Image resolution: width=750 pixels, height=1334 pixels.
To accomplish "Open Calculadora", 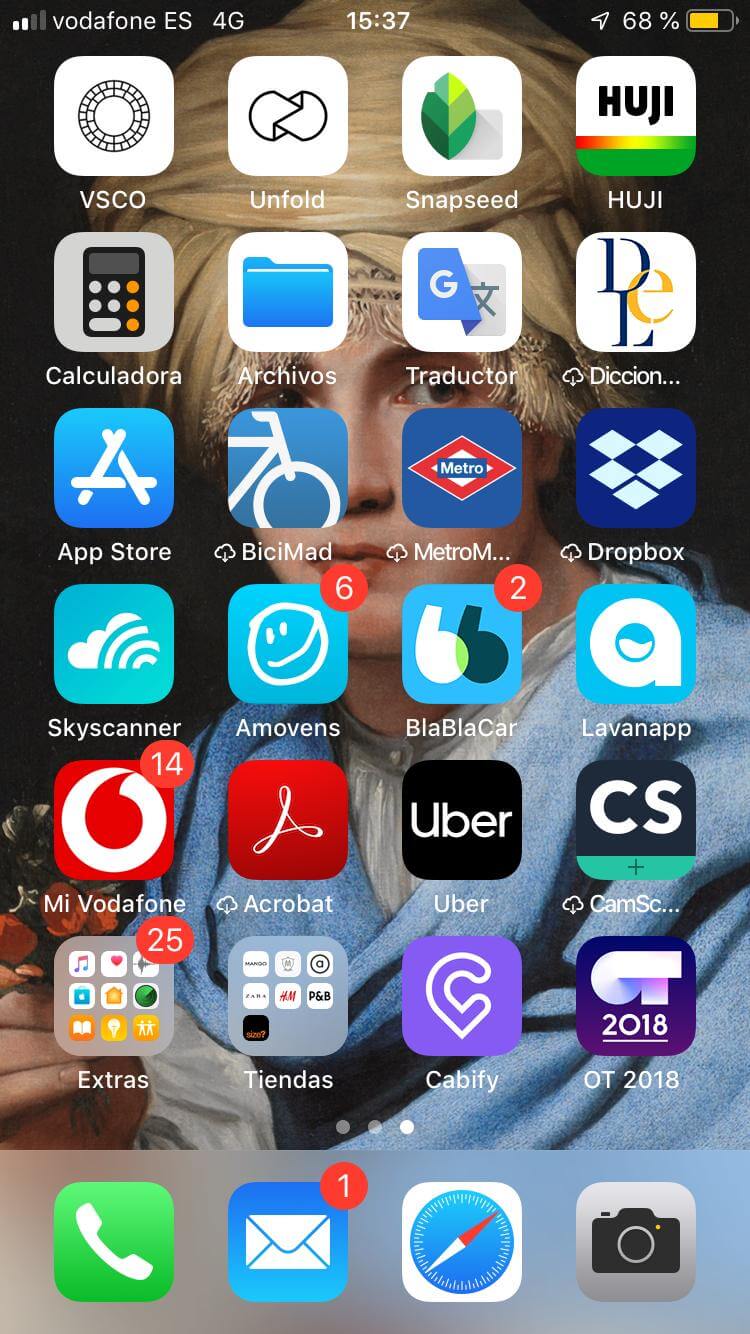I will point(114,292).
